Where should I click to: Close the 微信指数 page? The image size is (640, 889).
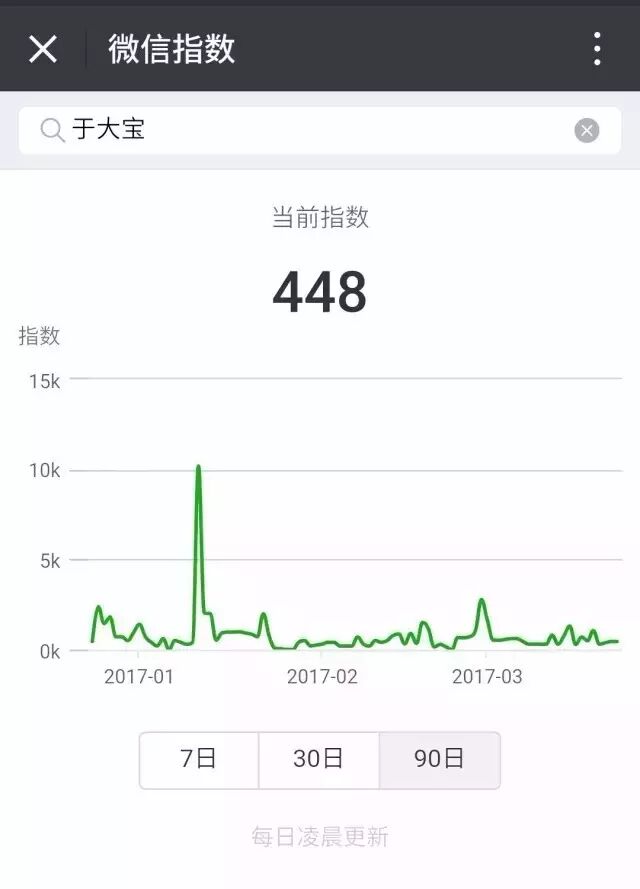click(x=43, y=48)
